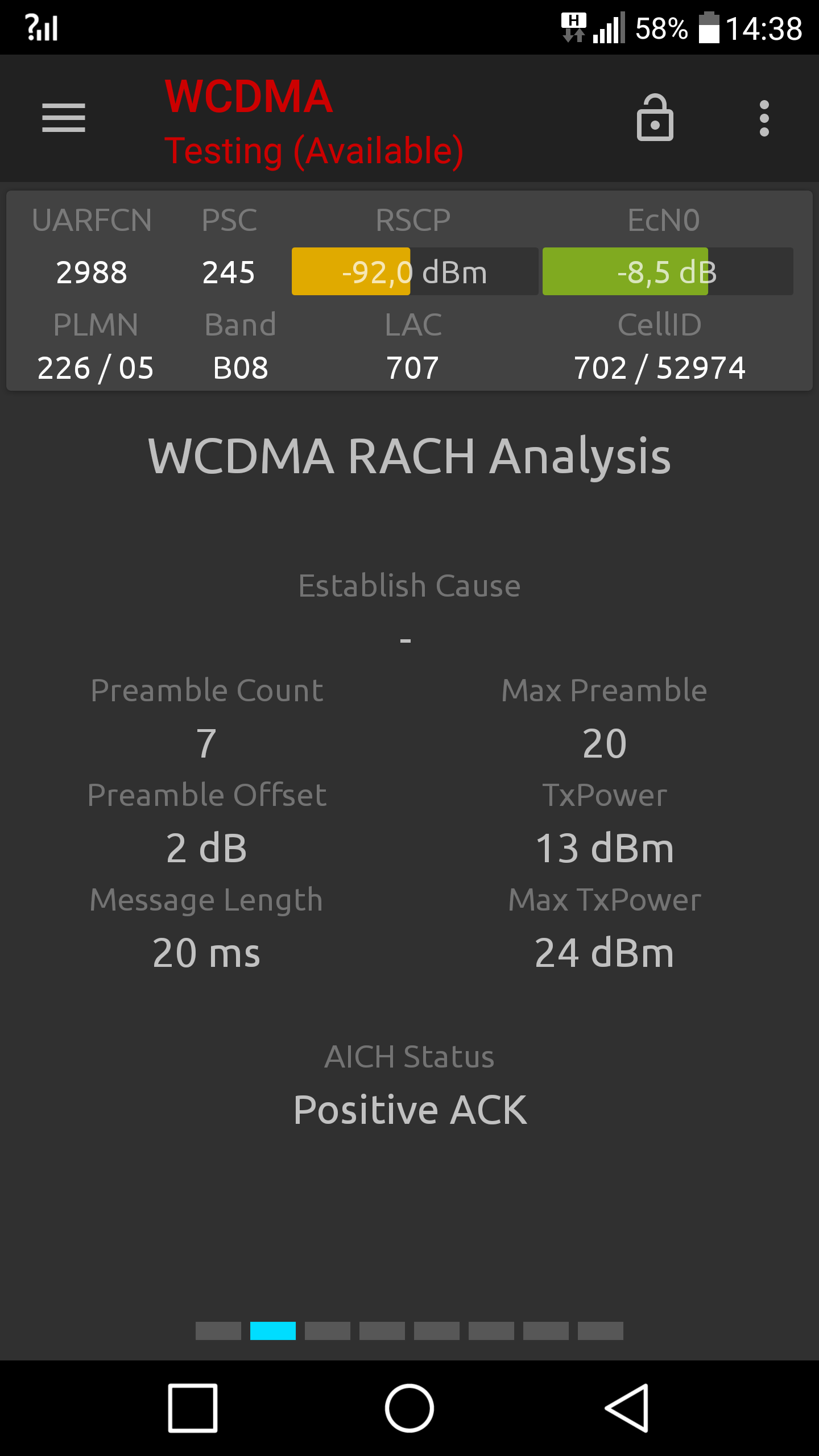Open the hamburger drawer menu
819x1456 pixels.
[x=64, y=118]
